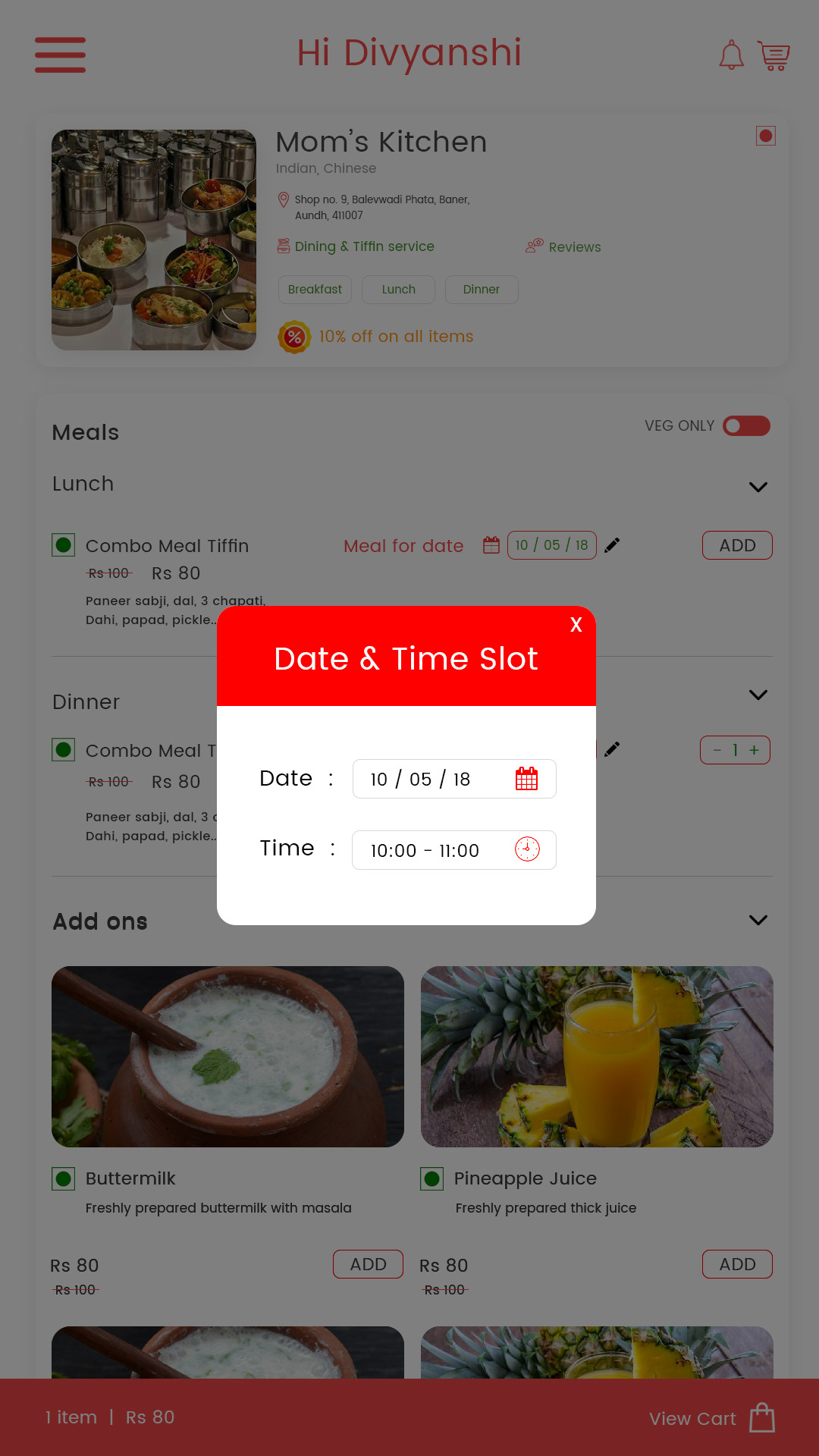Image resolution: width=819 pixels, height=1456 pixels.
Task: Open the notifications bell
Action: [x=731, y=55]
